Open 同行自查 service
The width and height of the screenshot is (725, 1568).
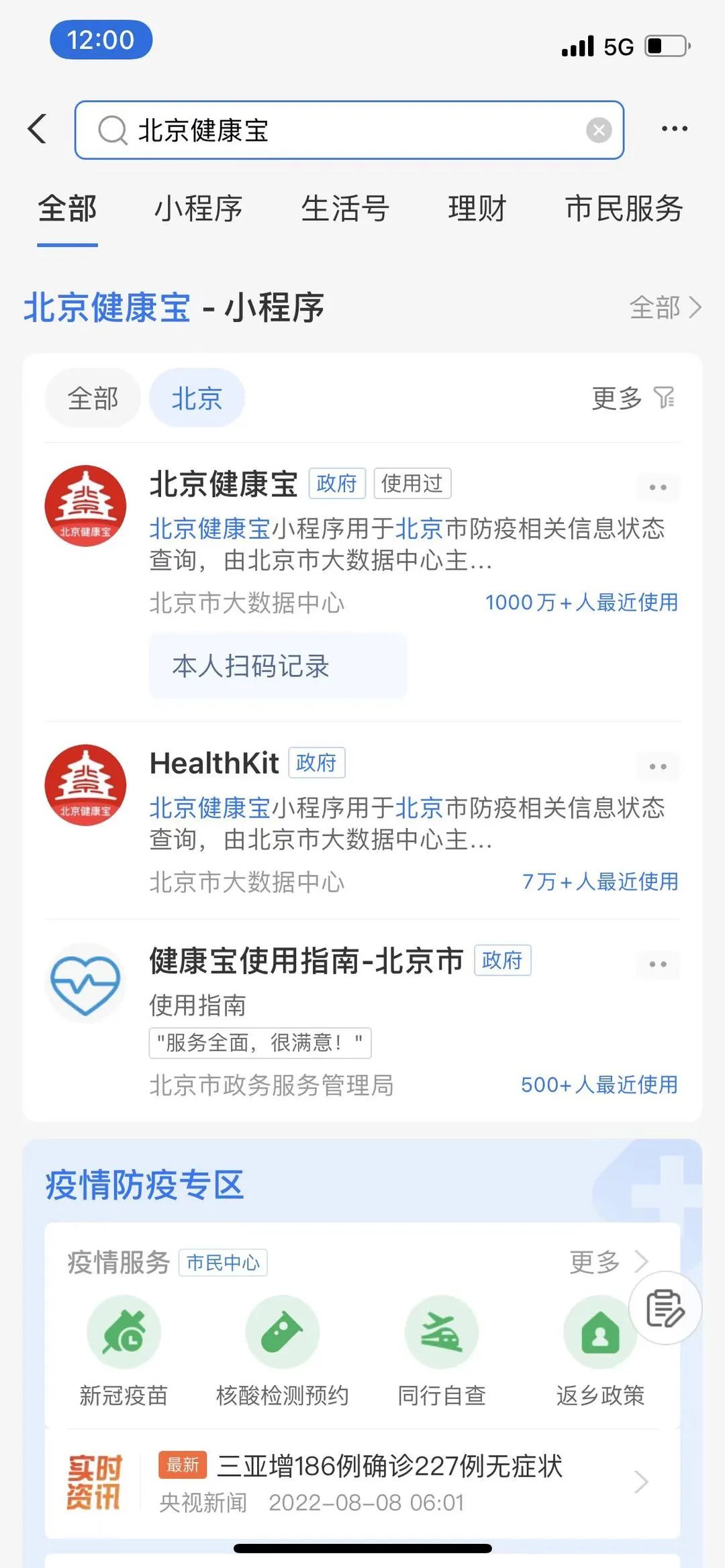click(441, 1350)
